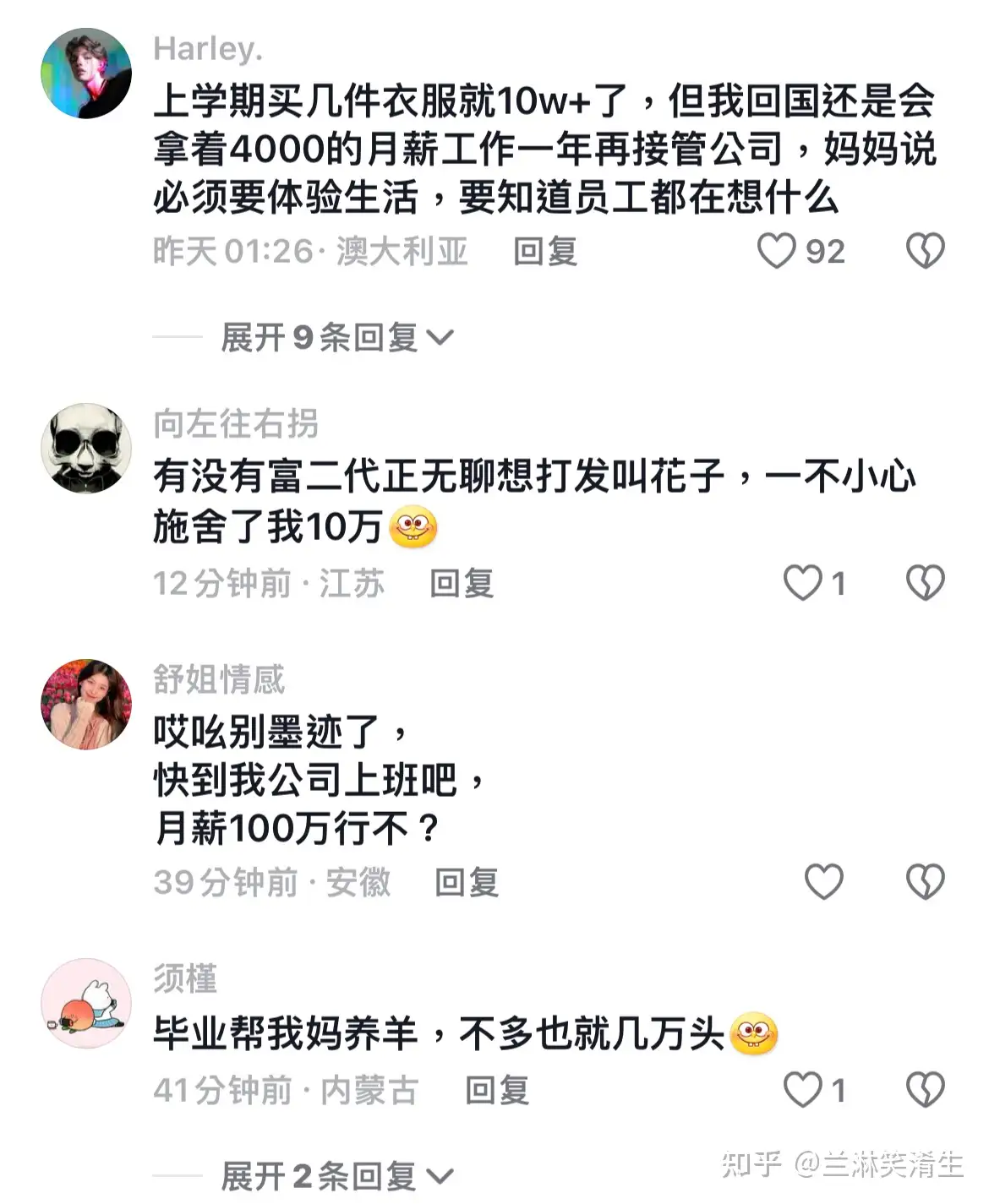Expand the 2 replies under 须槿's comment

tap(336, 1176)
